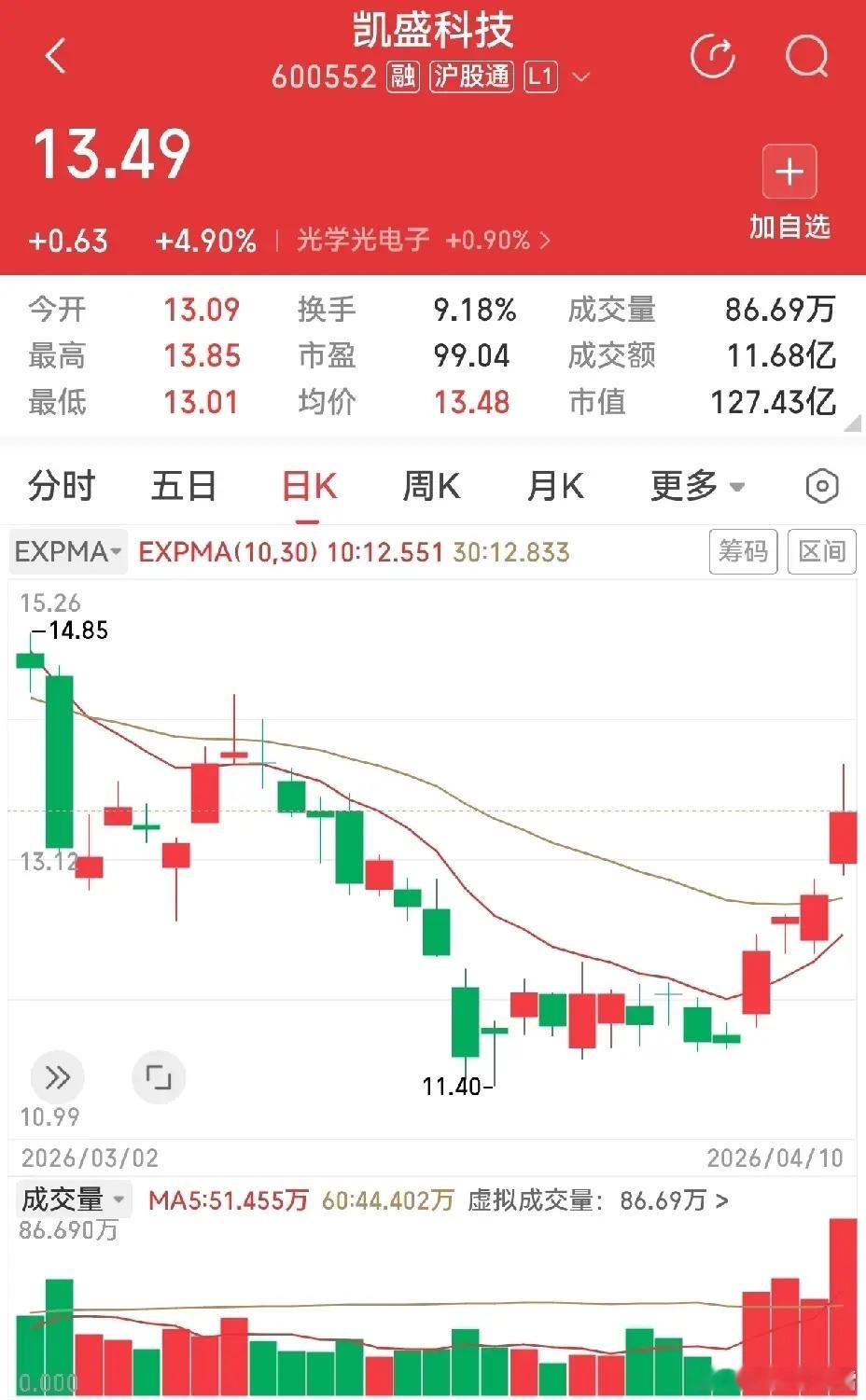Screen dimensions: 866x1400
Task: Tap the 沪股通 Shanghai Connect badge
Action: click(471, 76)
